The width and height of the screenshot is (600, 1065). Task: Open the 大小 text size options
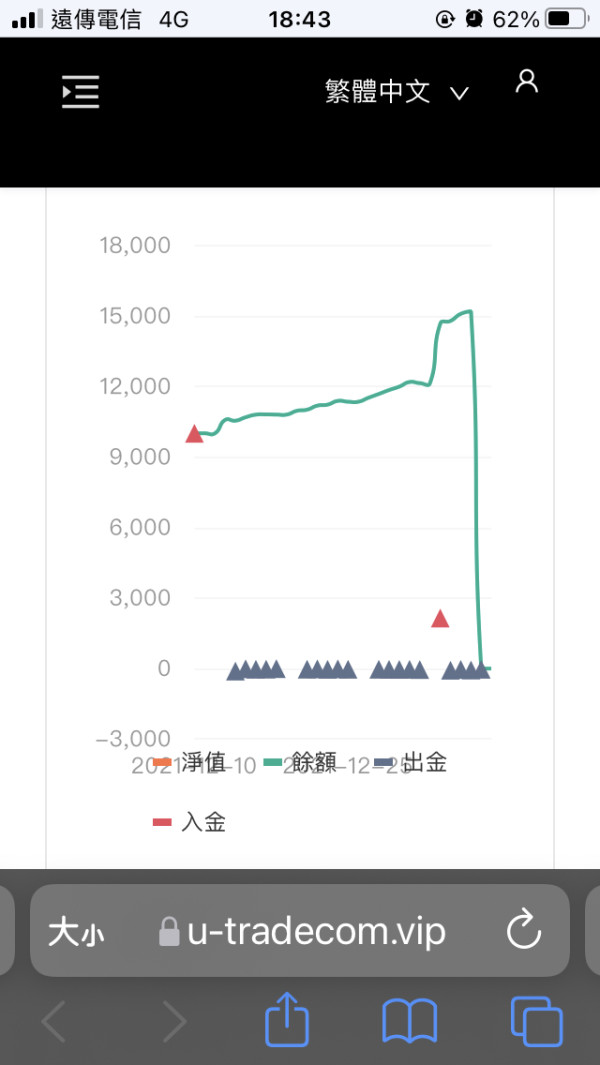[x=76, y=933]
